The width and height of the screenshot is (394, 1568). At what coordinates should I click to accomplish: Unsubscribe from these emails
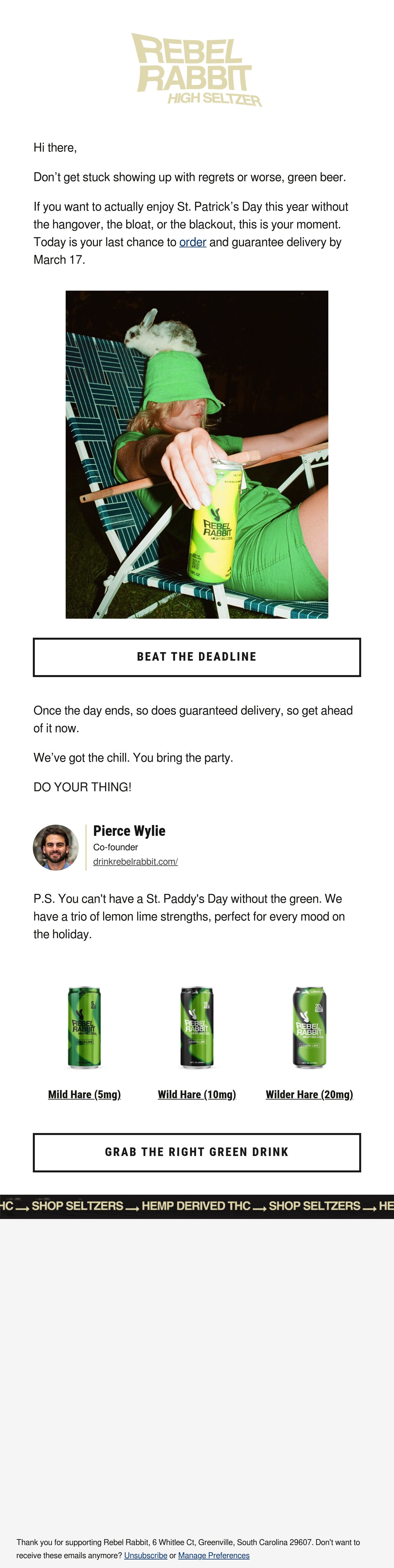(x=145, y=1555)
